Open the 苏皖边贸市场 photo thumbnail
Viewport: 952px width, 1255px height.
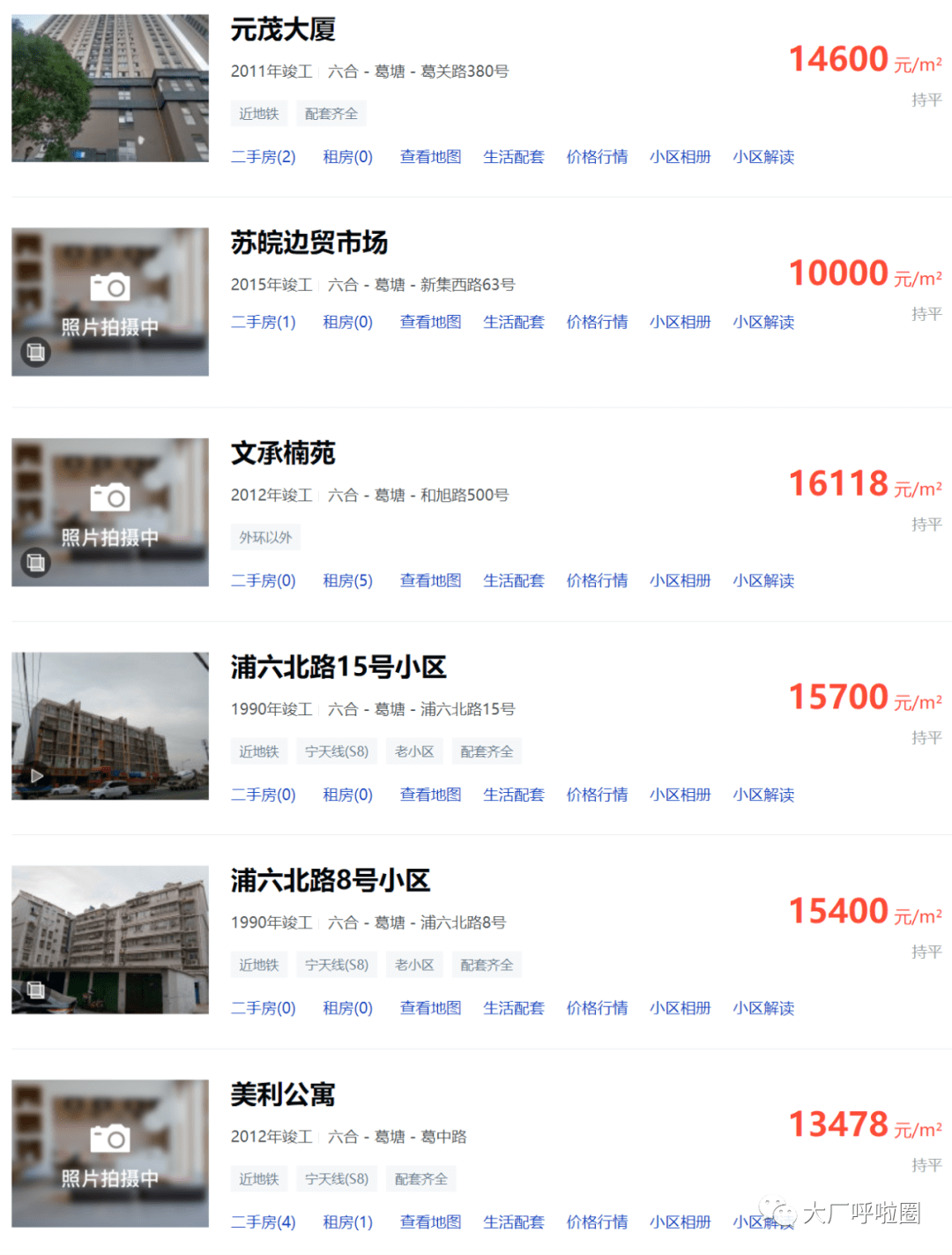(x=110, y=302)
